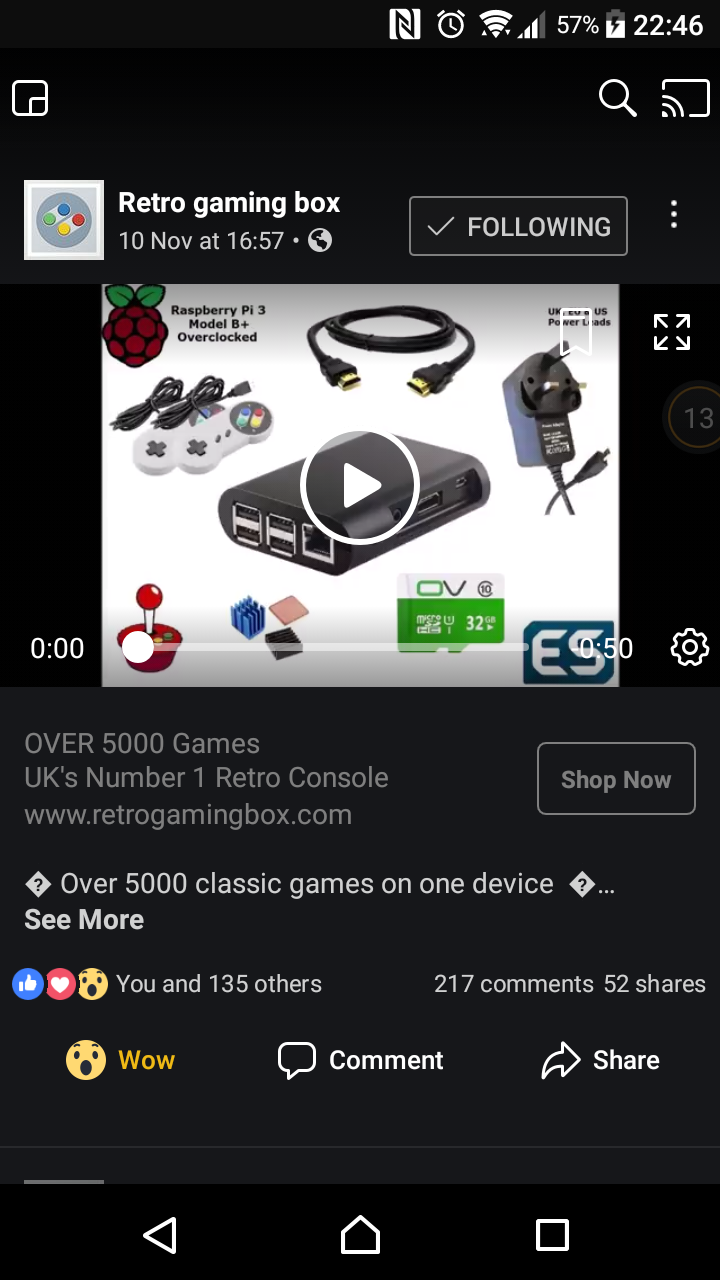Change the Wow reaction
Screen dimensions: 720x1280
coord(120,1060)
